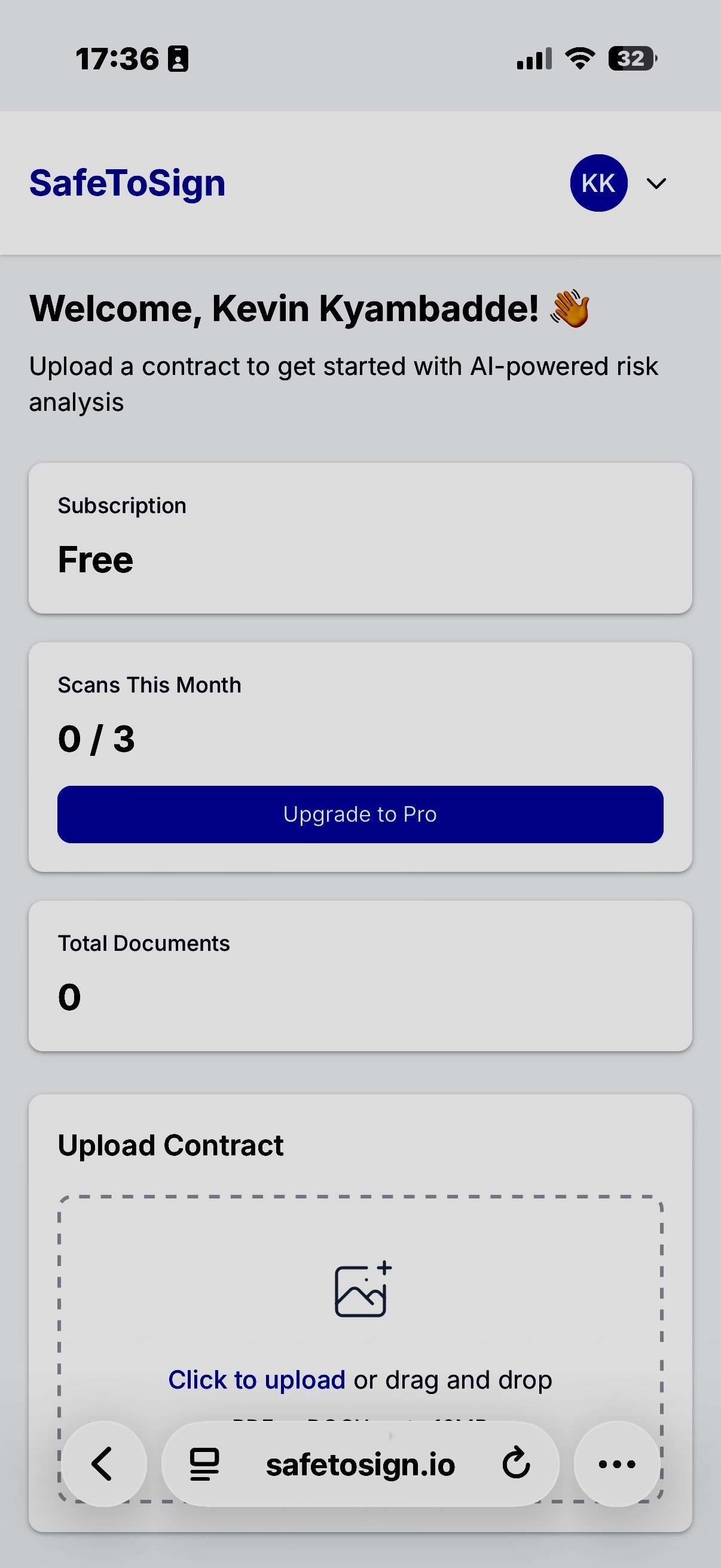Go back in the browser
This screenshot has height=1568, width=721.
tap(103, 1464)
